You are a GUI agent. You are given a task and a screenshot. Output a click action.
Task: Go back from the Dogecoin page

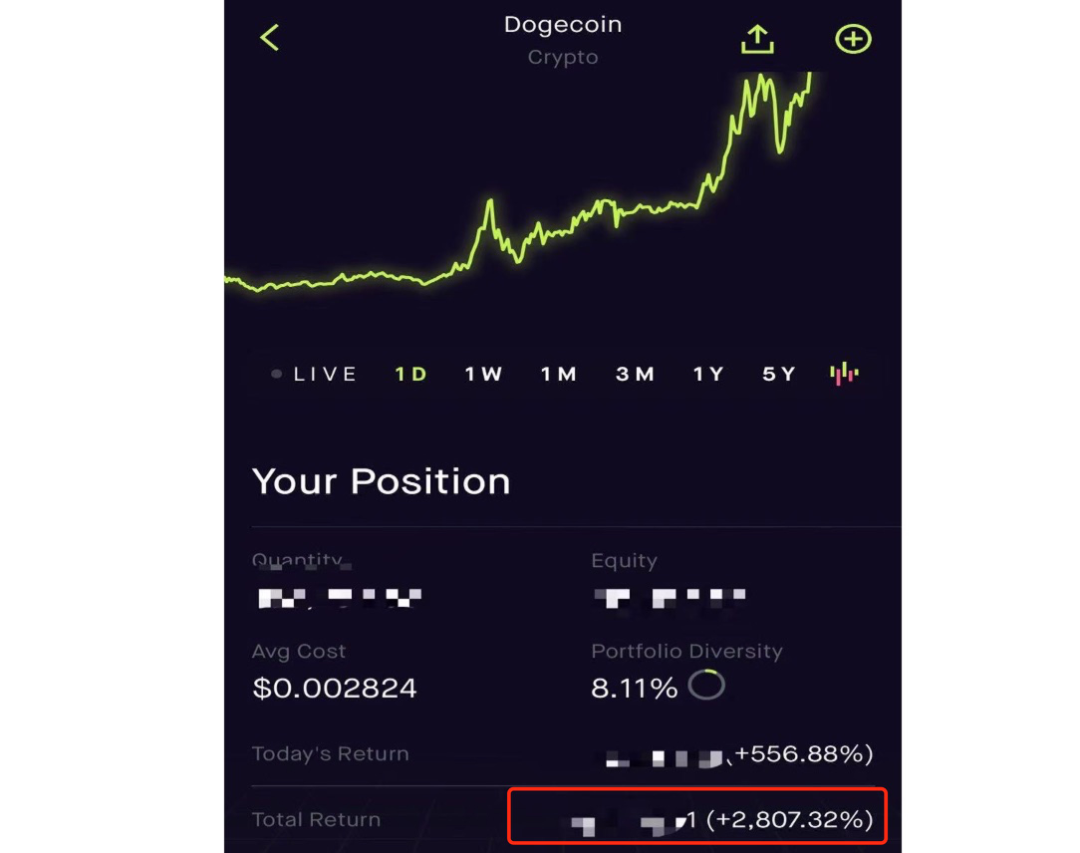[x=269, y=38]
